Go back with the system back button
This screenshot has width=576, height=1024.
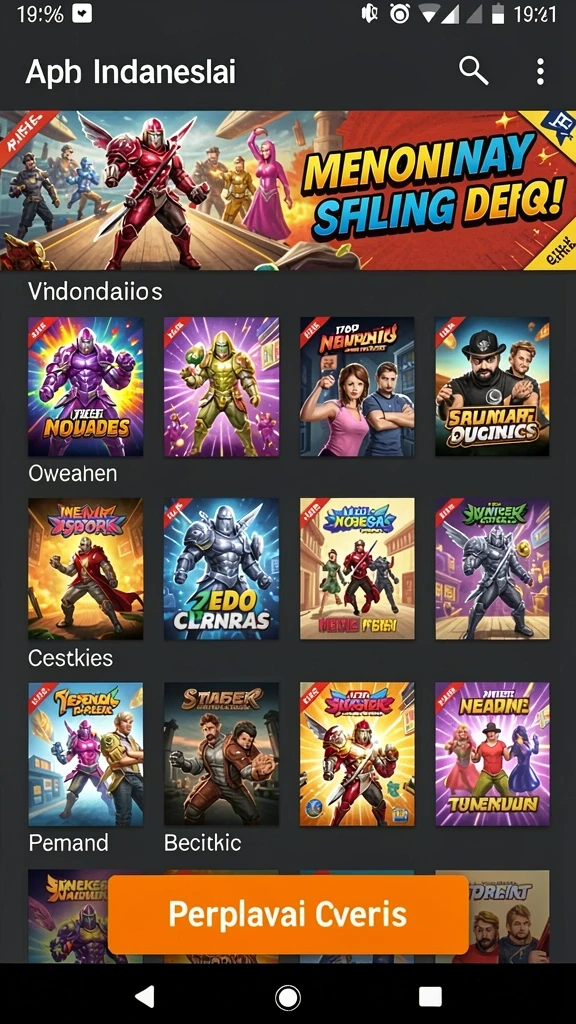[144, 997]
